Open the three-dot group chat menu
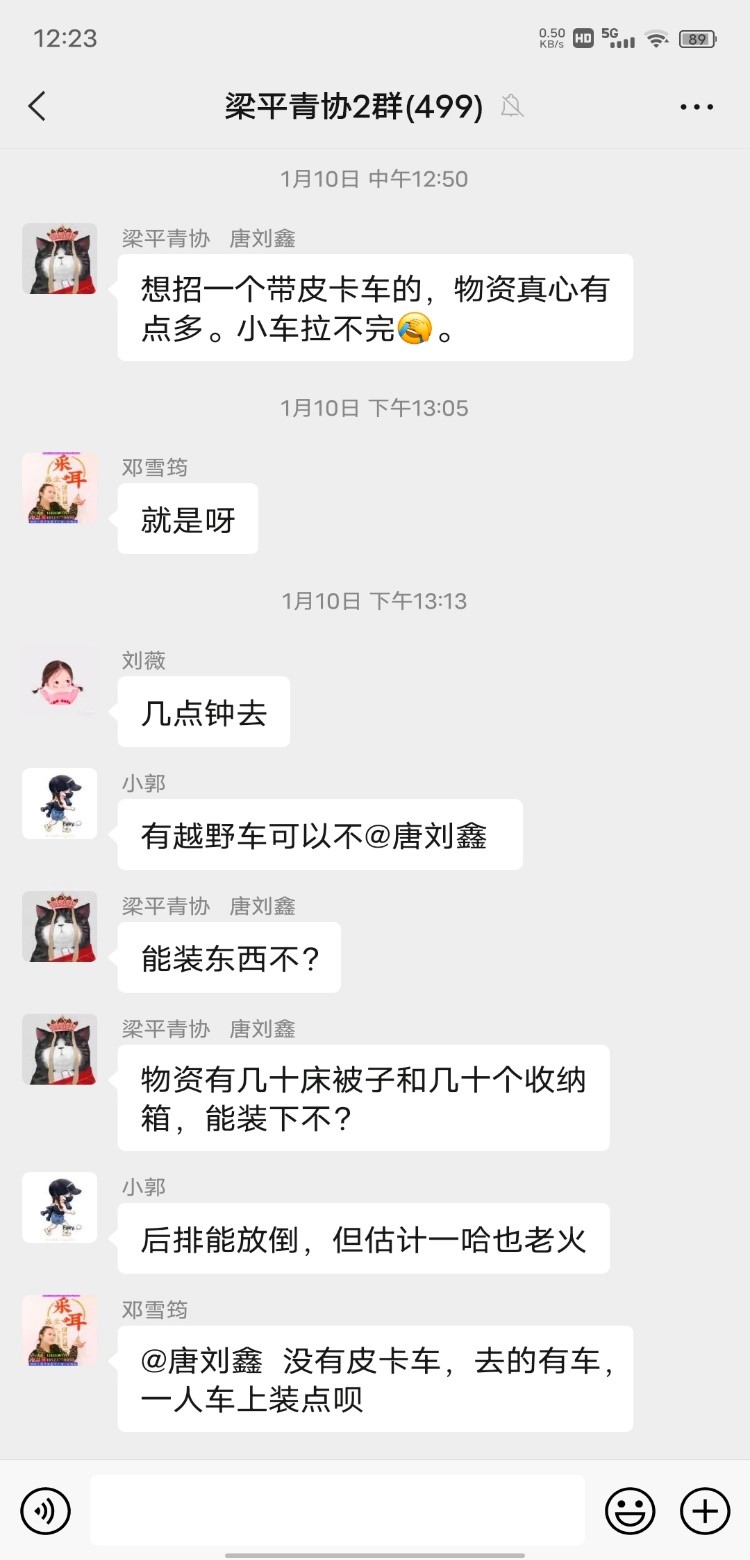Viewport: 750px width, 1560px height. pos(696,107)
